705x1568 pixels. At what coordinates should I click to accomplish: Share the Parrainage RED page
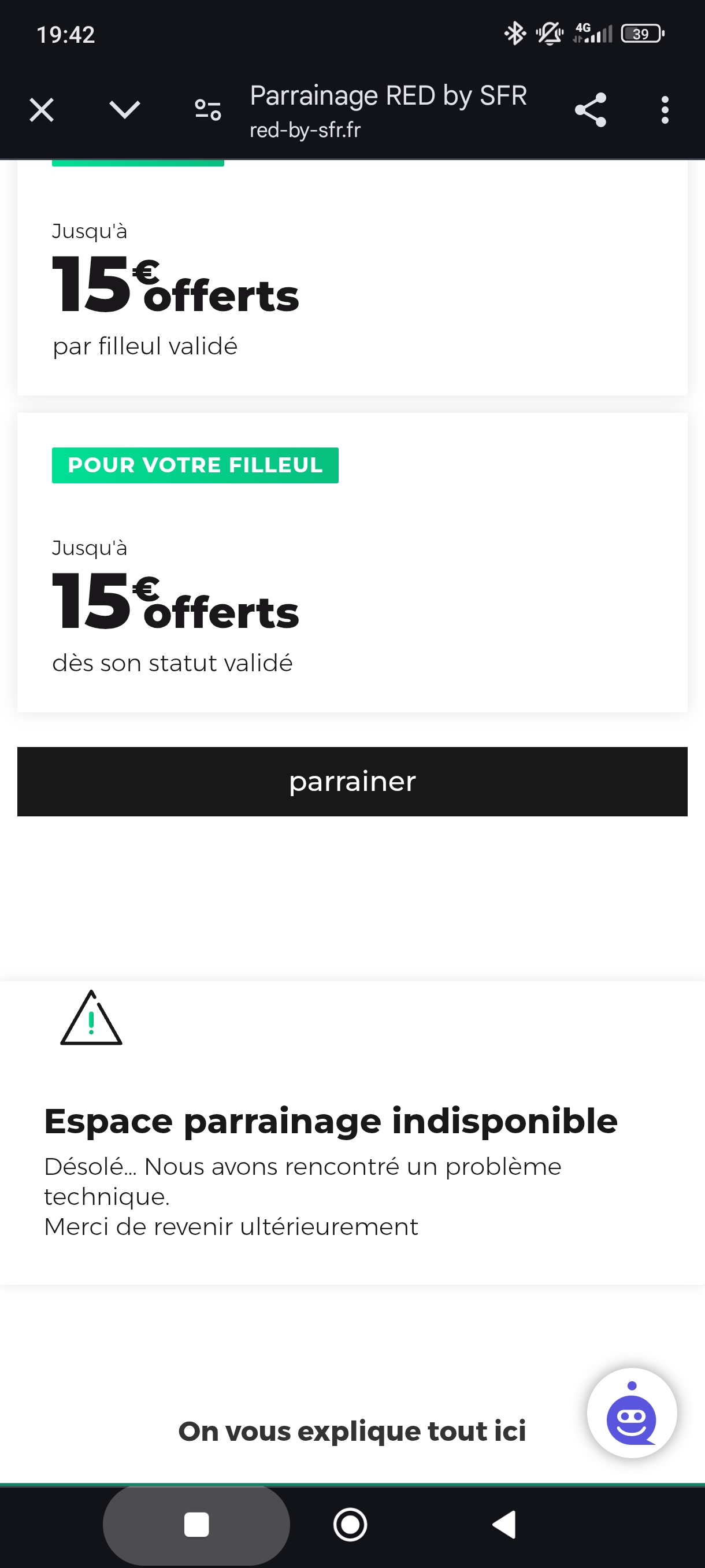[590, 110]
